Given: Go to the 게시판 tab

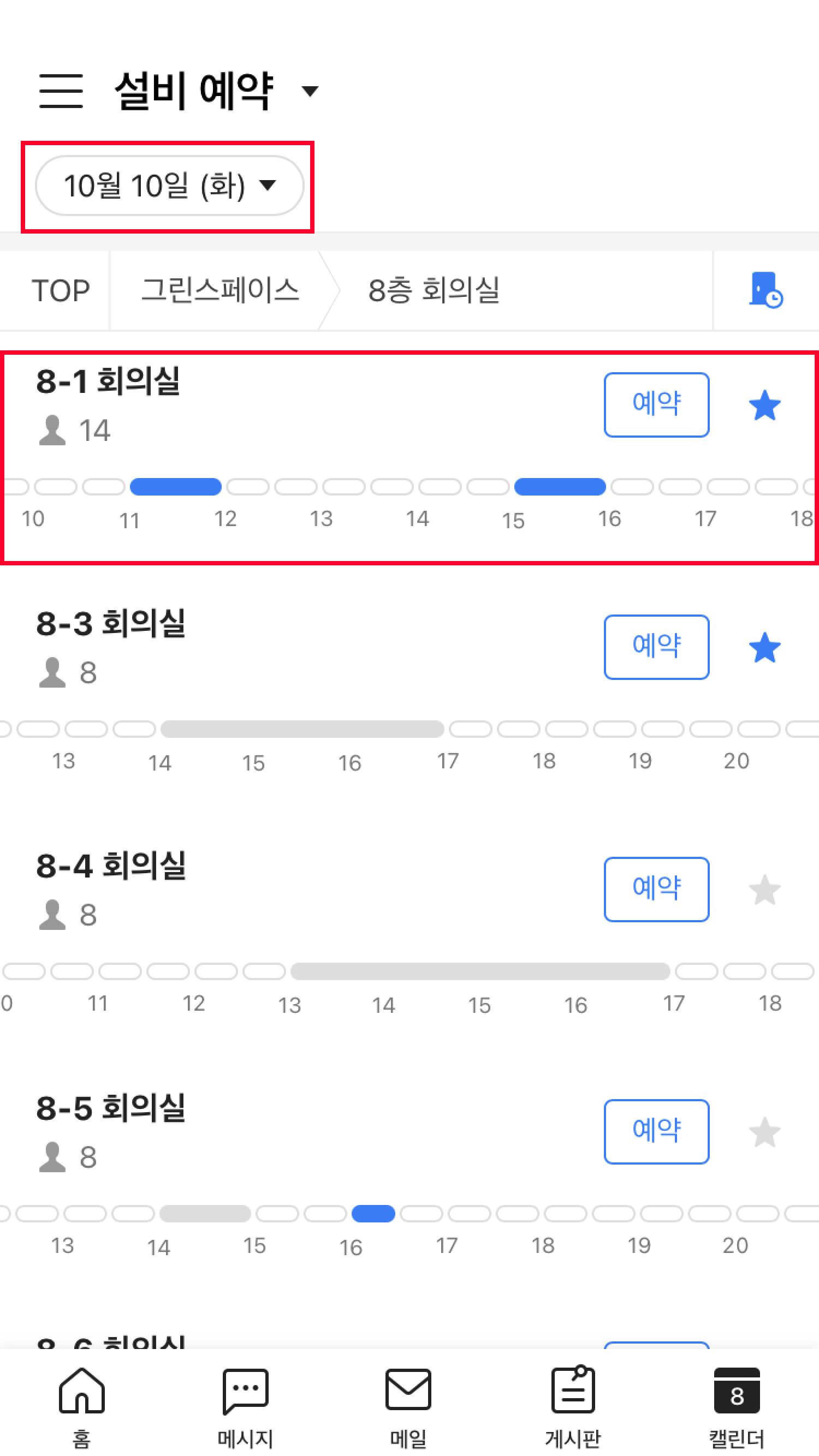Looking at the screenshot, I should click(572, 1406).
